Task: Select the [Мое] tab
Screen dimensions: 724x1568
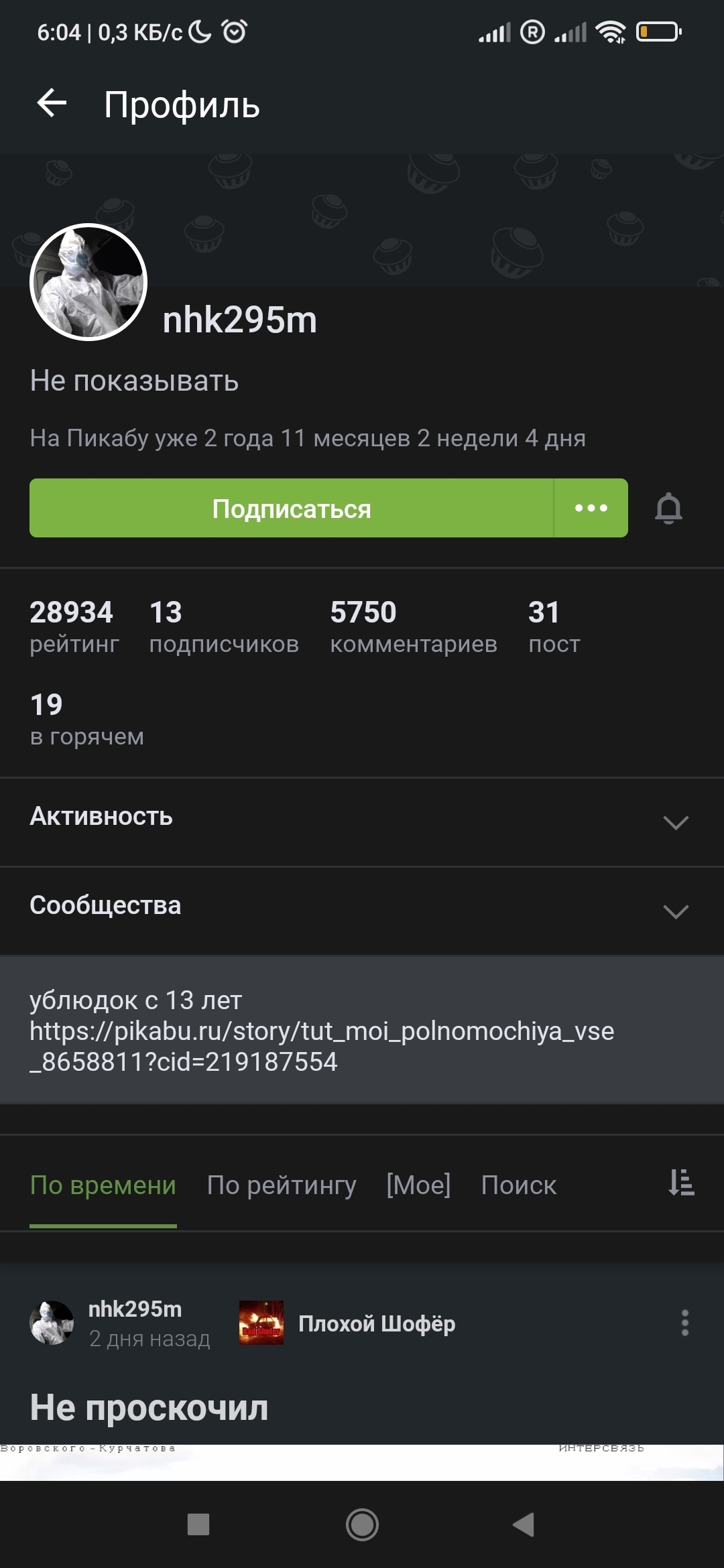Action: 418,1185
